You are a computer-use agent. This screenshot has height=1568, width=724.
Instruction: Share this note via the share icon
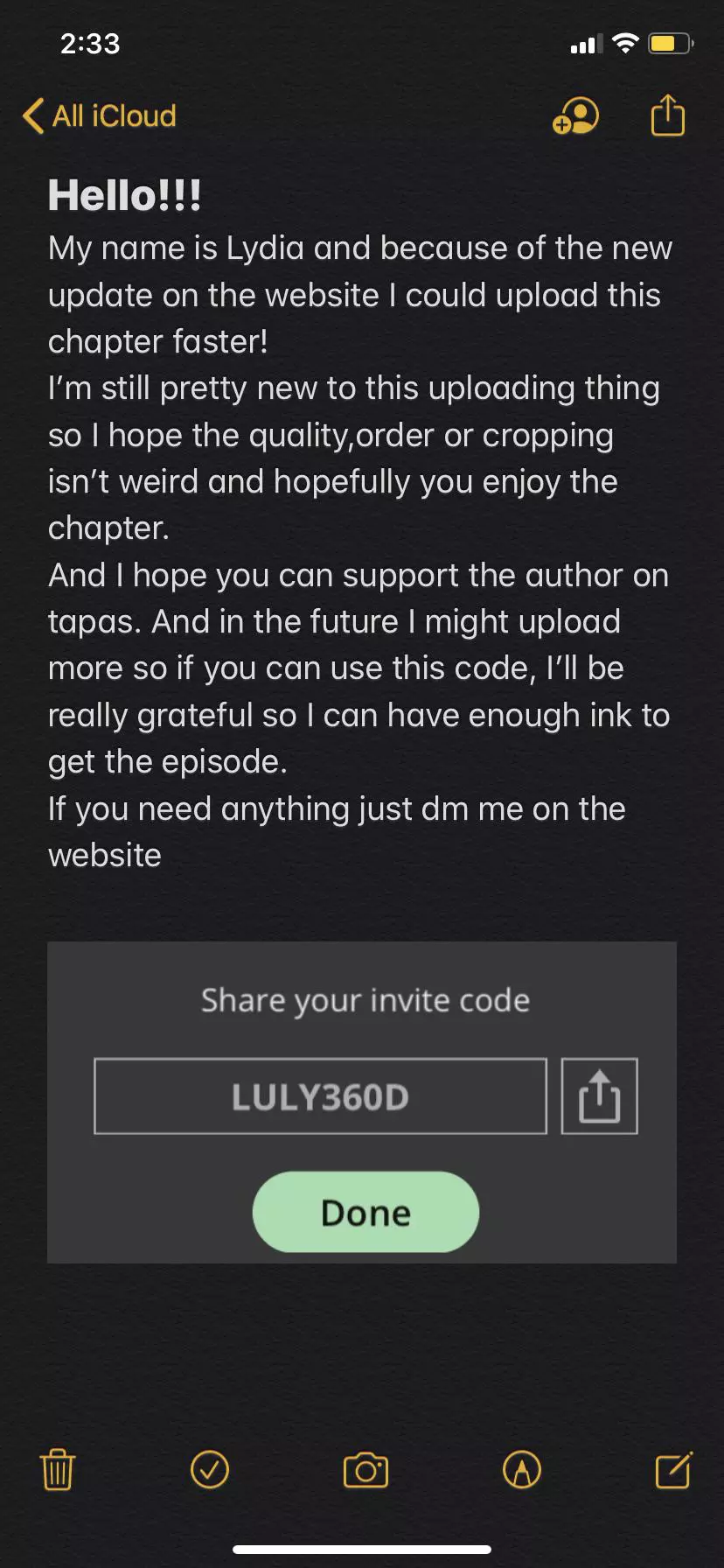pyautogui.click(x=668, y=115)
